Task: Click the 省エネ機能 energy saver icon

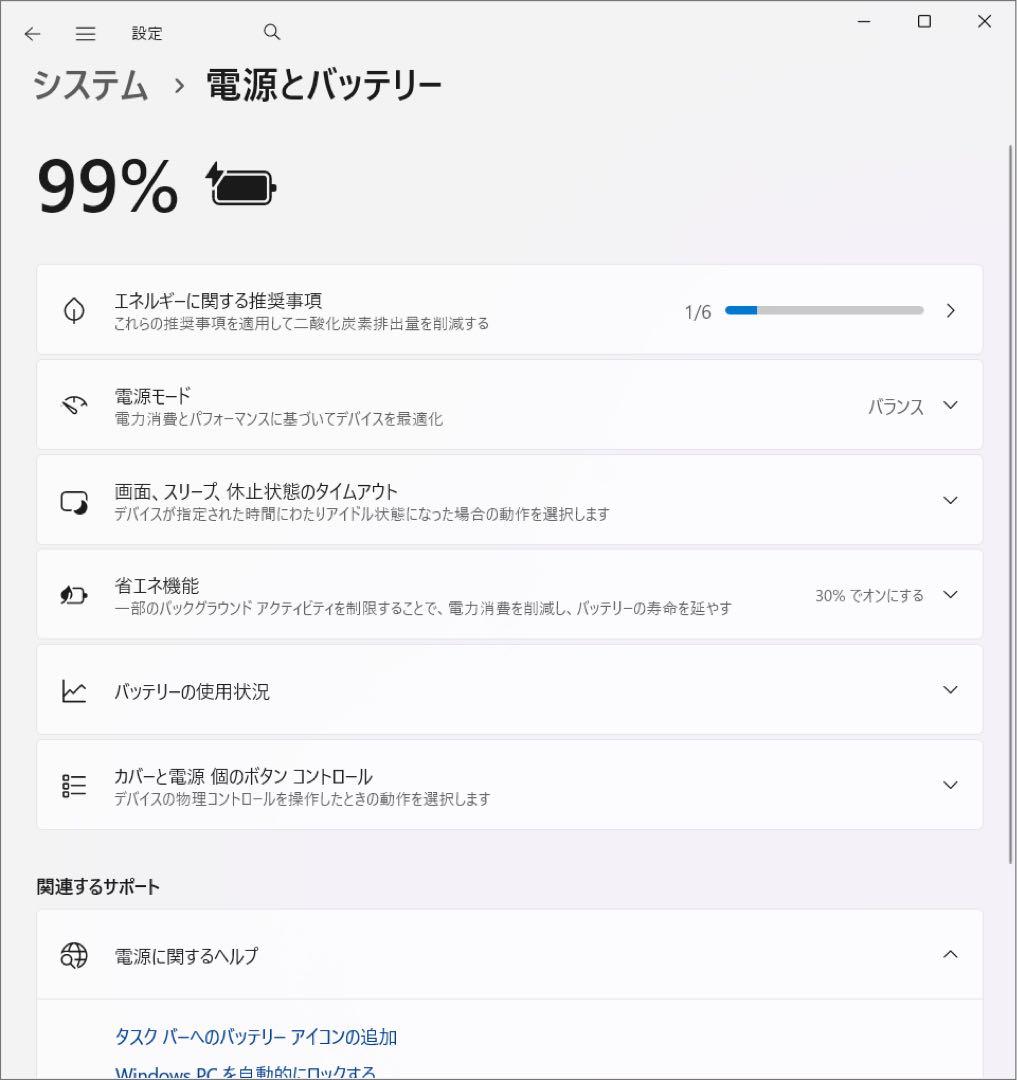Action: coord(73,594)
